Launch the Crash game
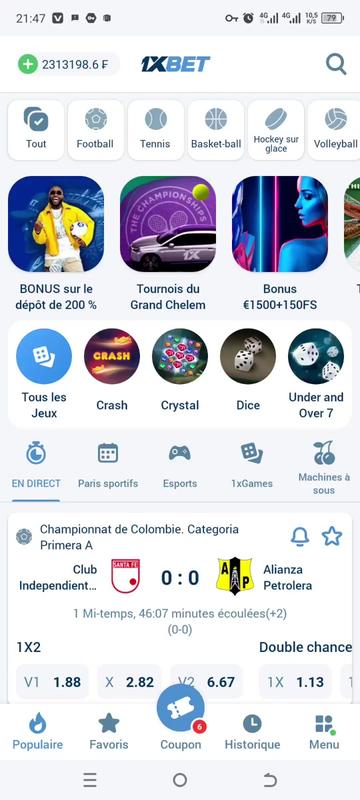360x800 pixels. (x=112, y=370)
